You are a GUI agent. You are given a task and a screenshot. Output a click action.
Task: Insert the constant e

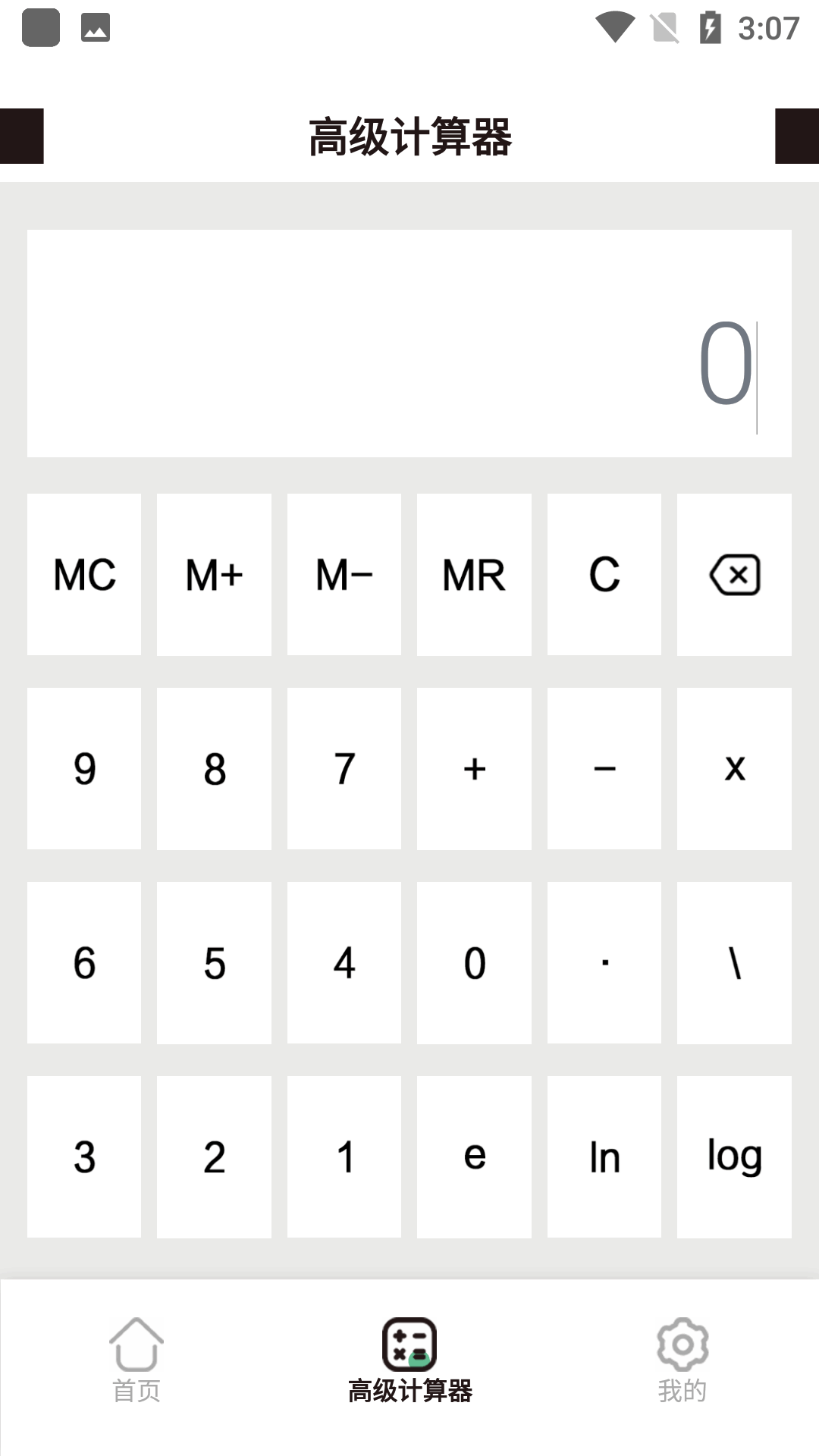[474, 1157]
